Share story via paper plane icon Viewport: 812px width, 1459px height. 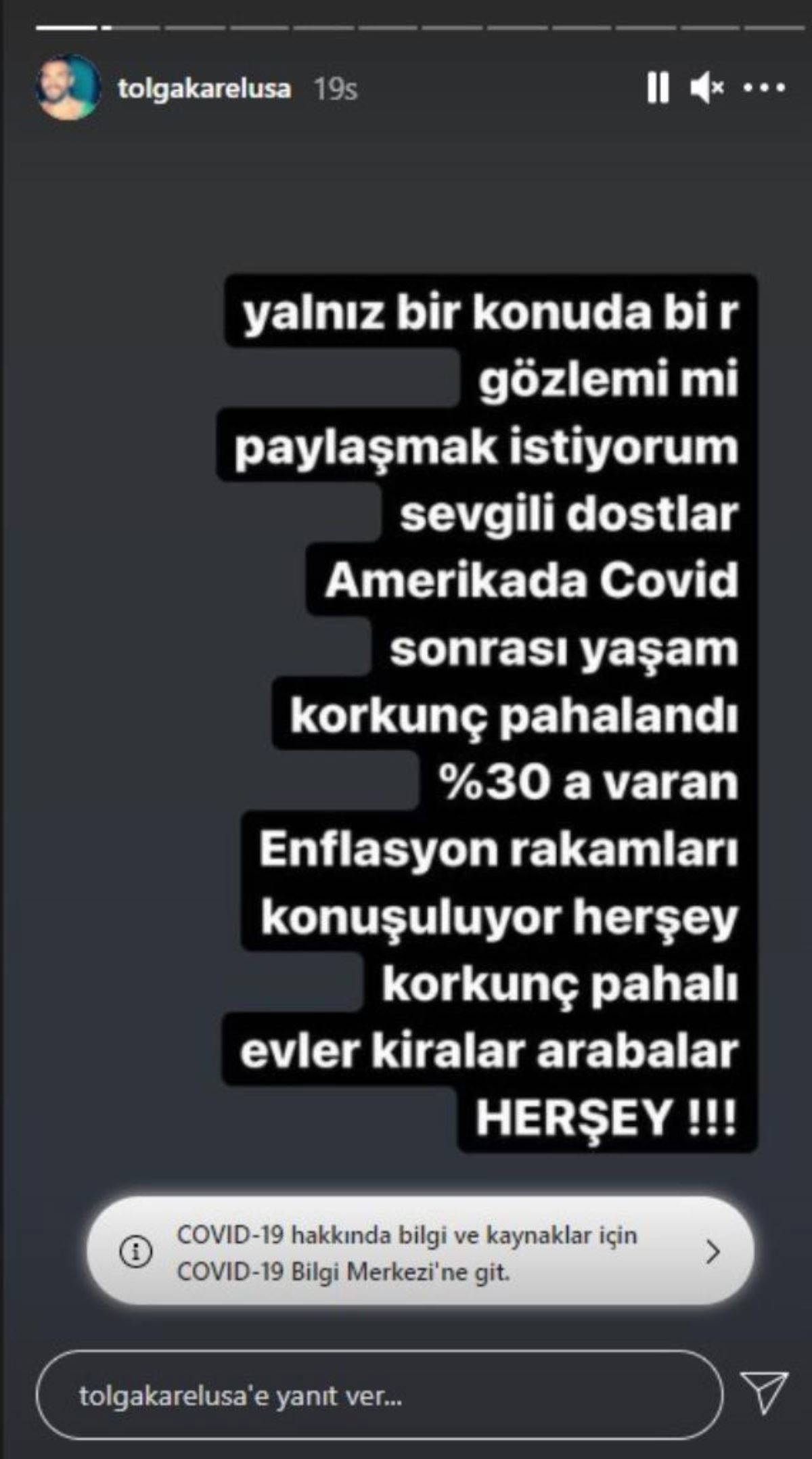tap(765, 1393)
